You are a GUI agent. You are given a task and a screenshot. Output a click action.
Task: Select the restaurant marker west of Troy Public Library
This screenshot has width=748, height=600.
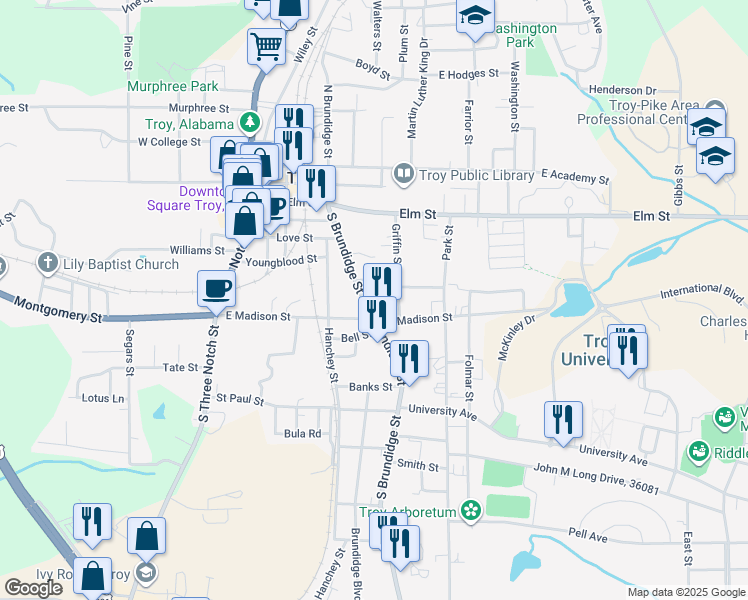pos(316,184)
